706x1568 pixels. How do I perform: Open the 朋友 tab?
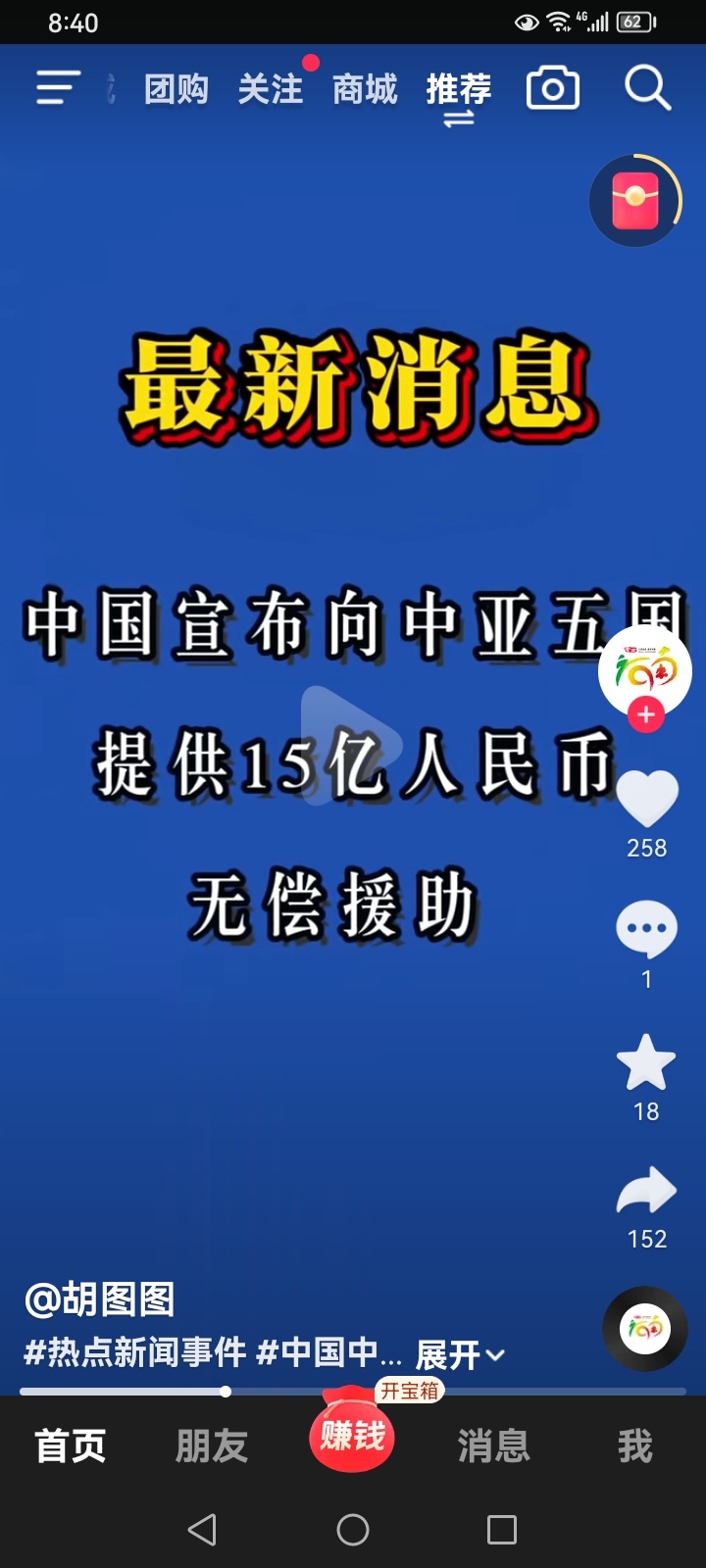point(212,1446)
